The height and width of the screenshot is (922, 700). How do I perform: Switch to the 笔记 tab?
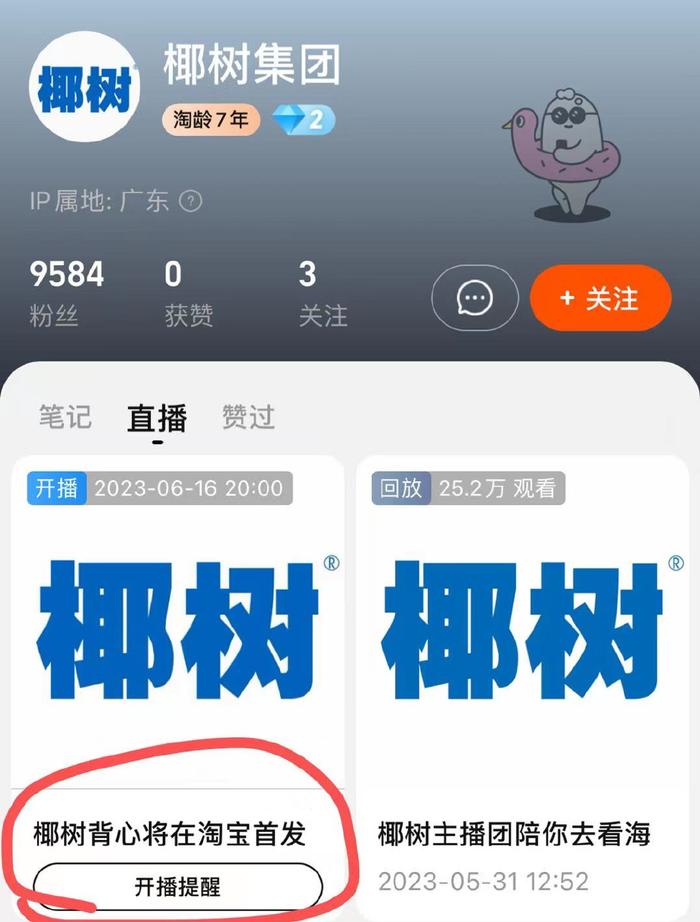coord(65,417)
